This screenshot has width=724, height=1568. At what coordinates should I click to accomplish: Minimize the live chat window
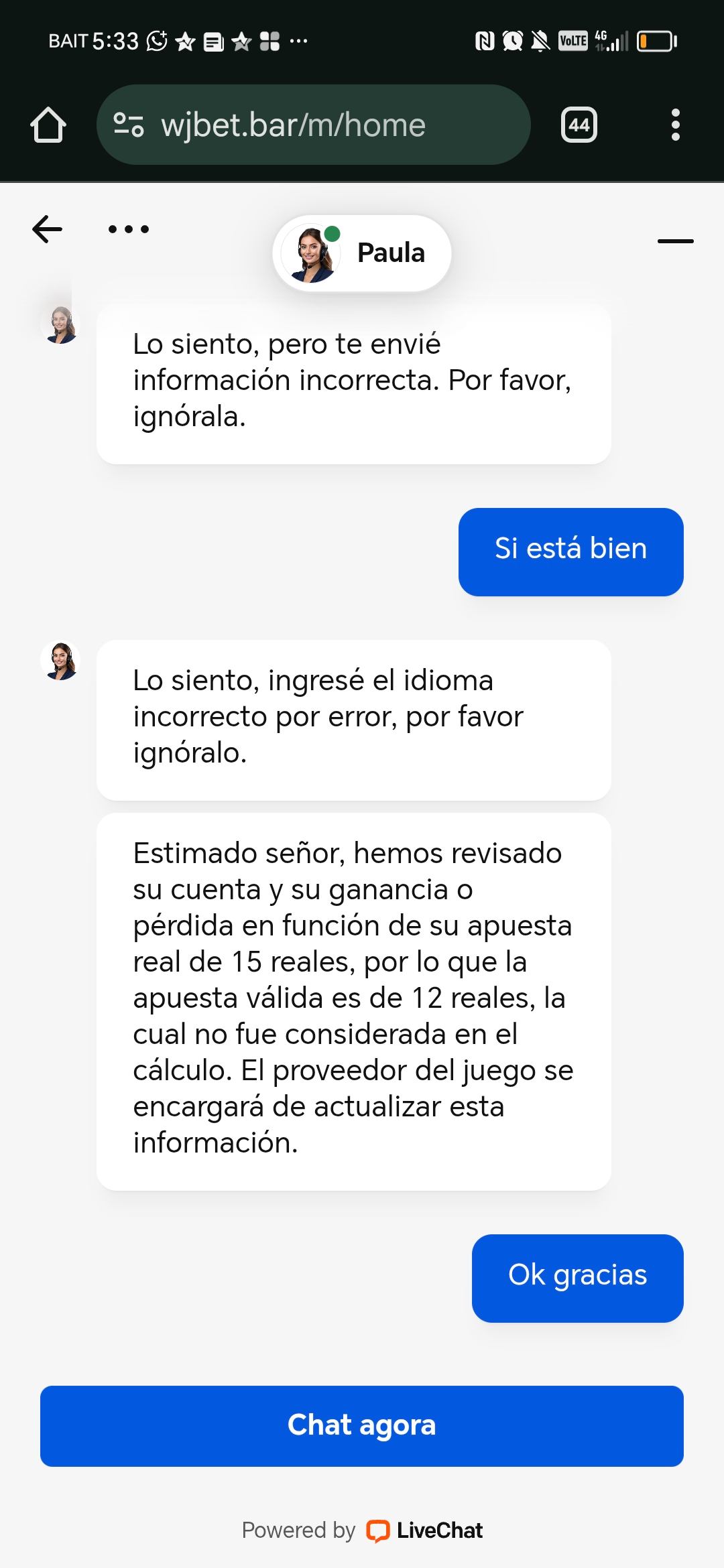coord(675,241)
